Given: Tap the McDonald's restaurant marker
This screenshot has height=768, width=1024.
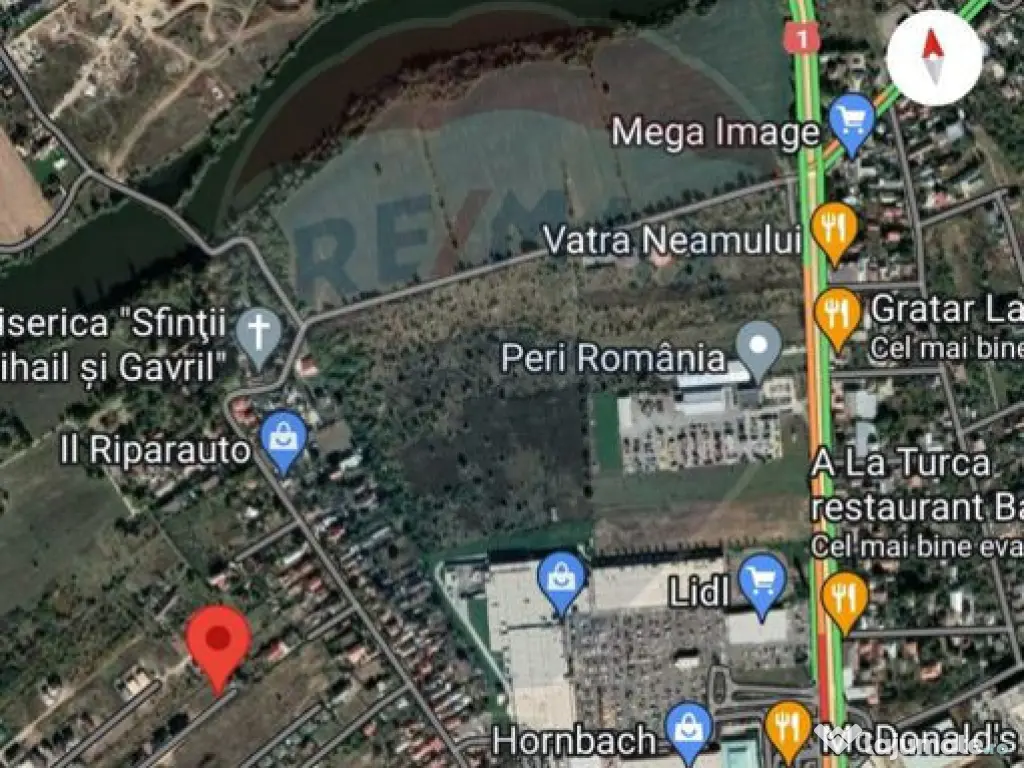Looking at the screenshot, I should [788, 728].
